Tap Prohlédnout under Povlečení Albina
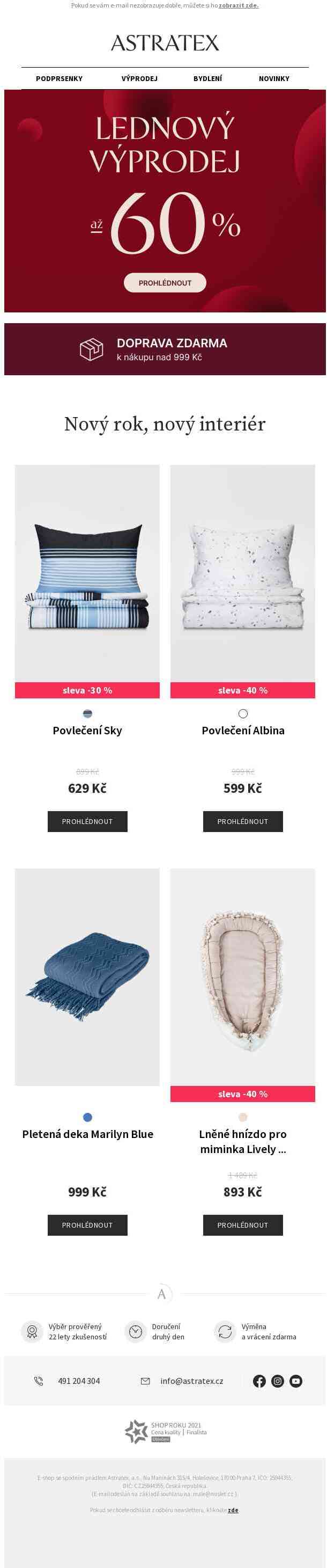The width and height of the screenshot is (327, 1568). coord(242,821)
